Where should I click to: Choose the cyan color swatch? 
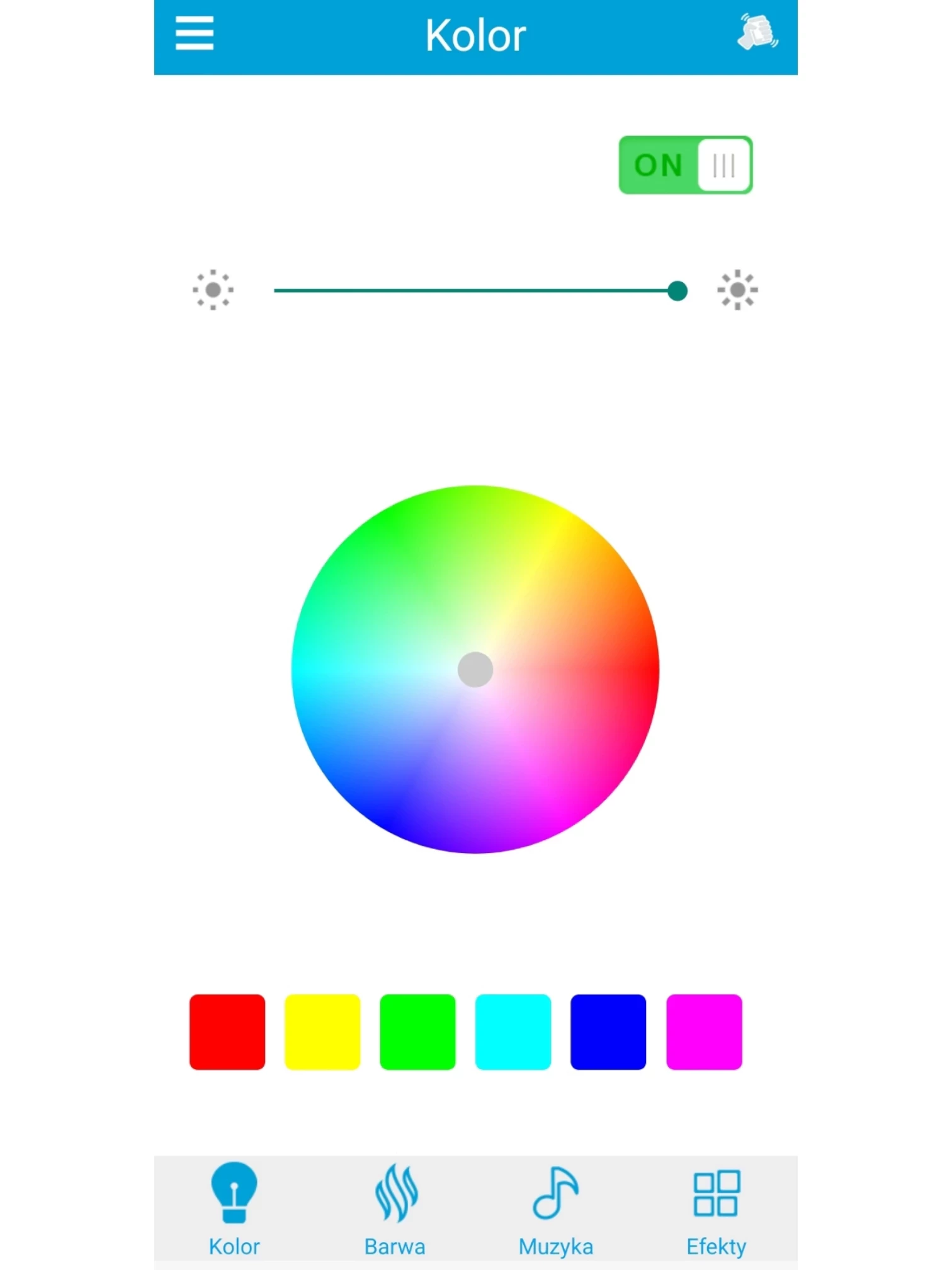pos(513,1032)
